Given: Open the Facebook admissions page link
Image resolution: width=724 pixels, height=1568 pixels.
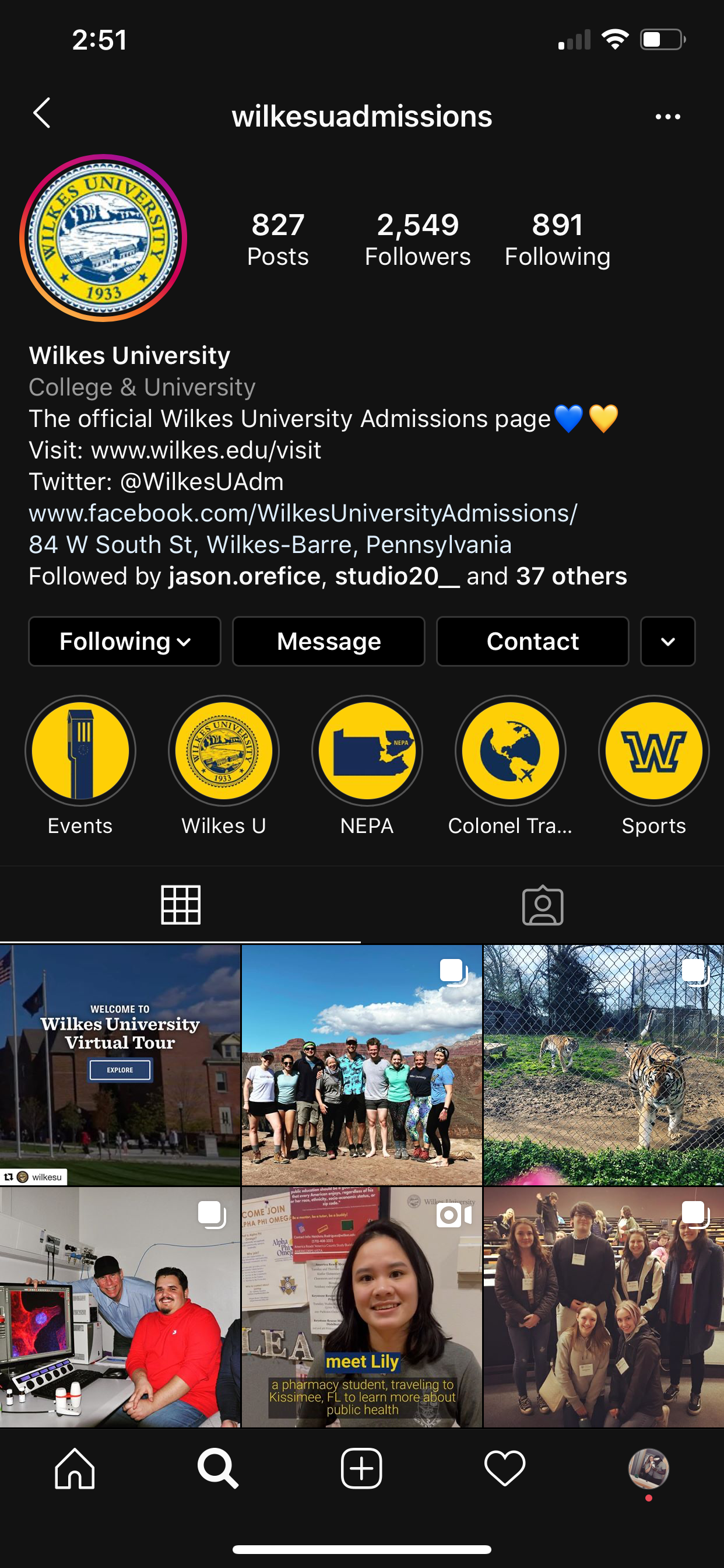Looking at the screenshot, I should click(x=303, y=513).
